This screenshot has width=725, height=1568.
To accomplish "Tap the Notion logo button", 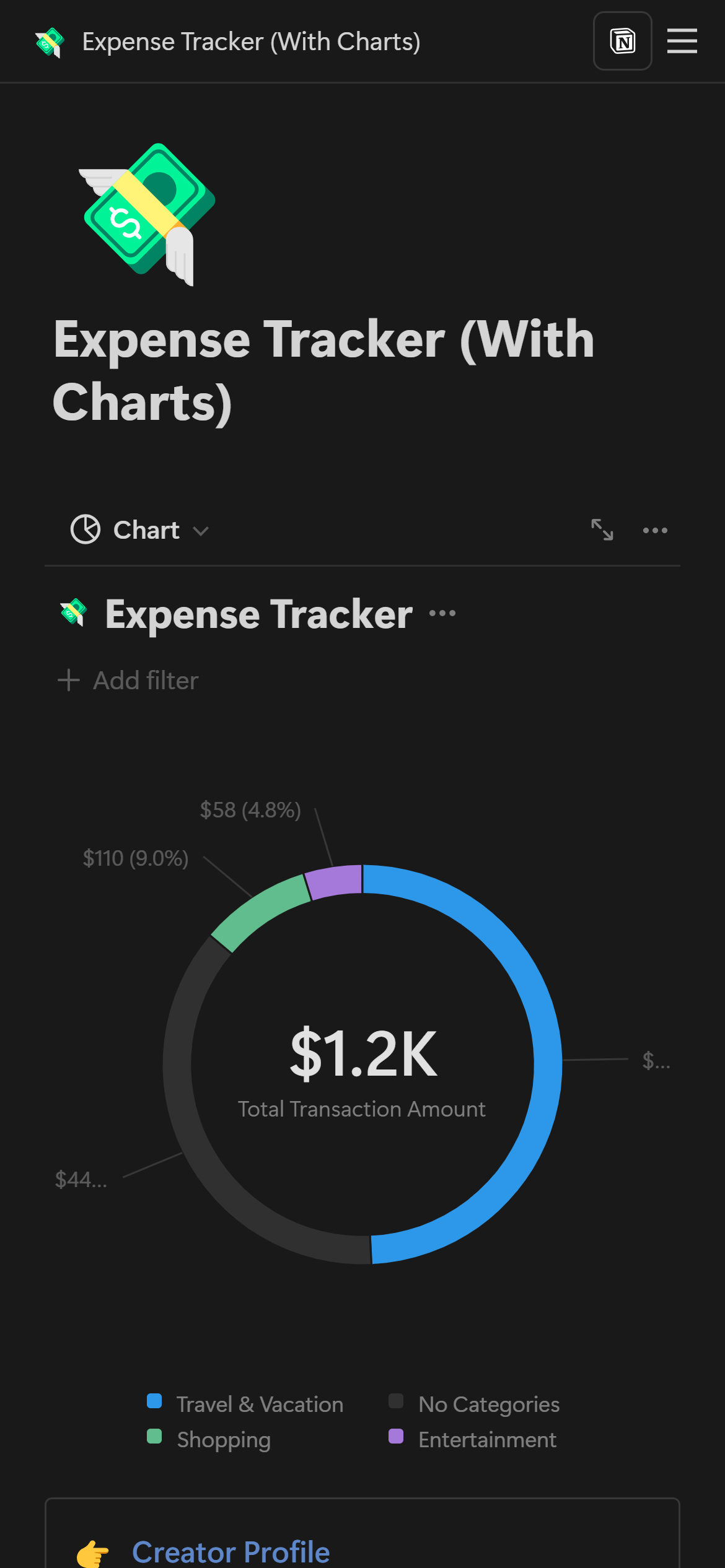I will click(622, 41).
